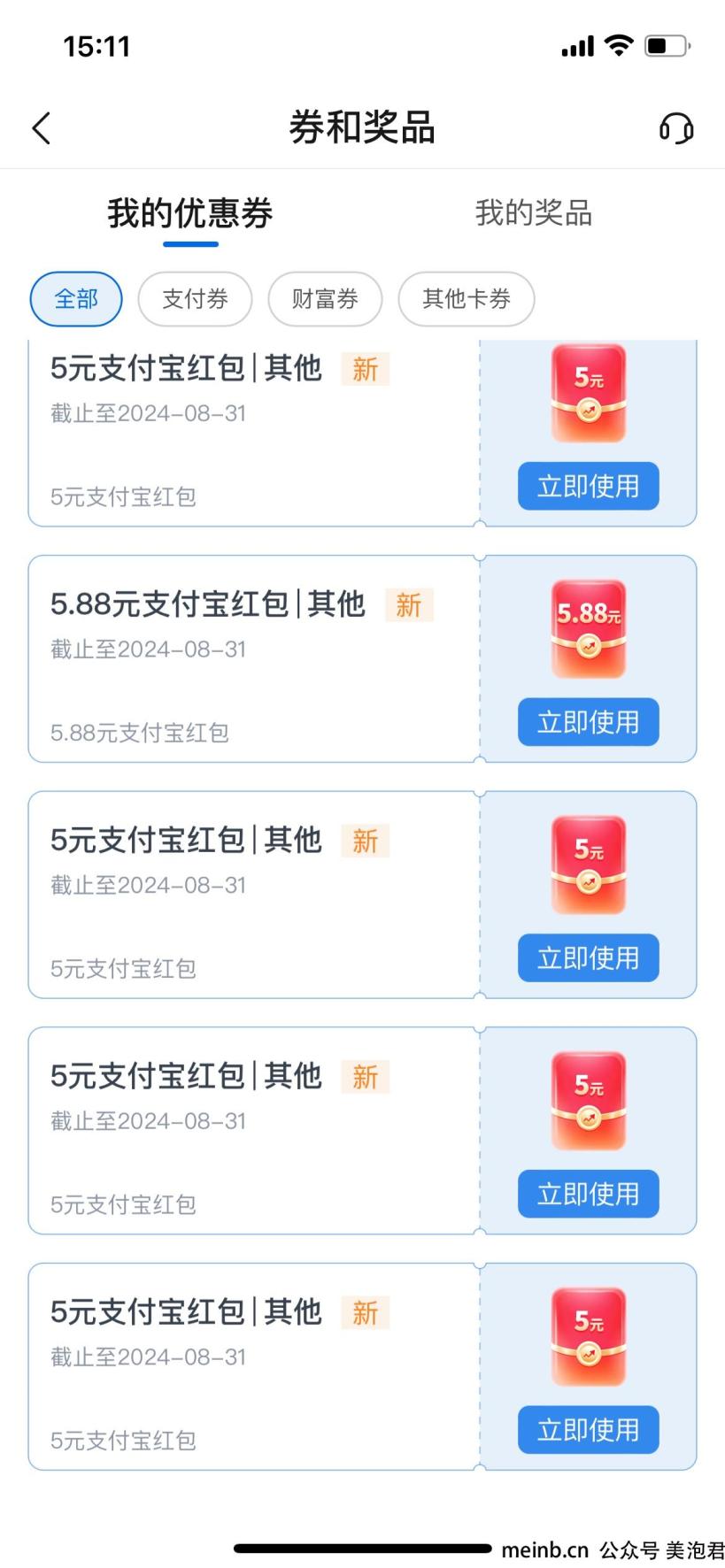This screenshot has height=1568, width=725.
Task: Go back using the top-left arrow
Action: 42,128
